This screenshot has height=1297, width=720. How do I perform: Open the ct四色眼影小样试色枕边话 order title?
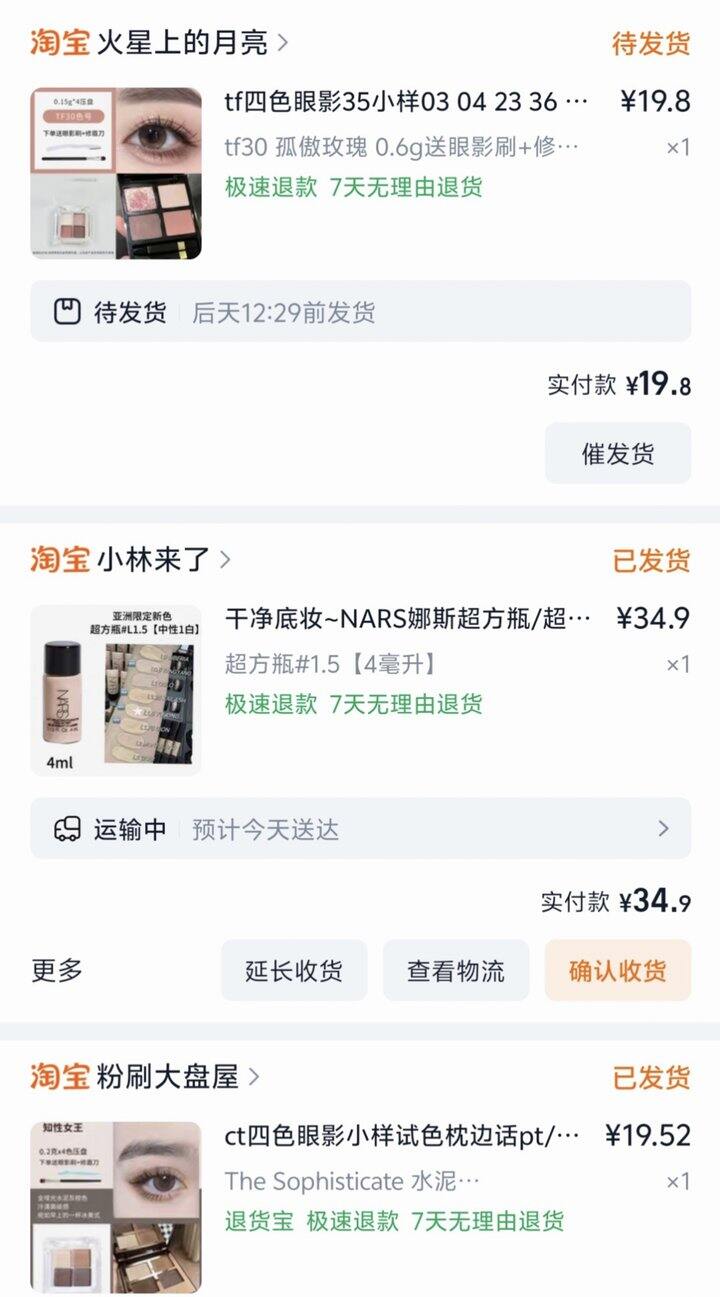tap(402, 1136)
